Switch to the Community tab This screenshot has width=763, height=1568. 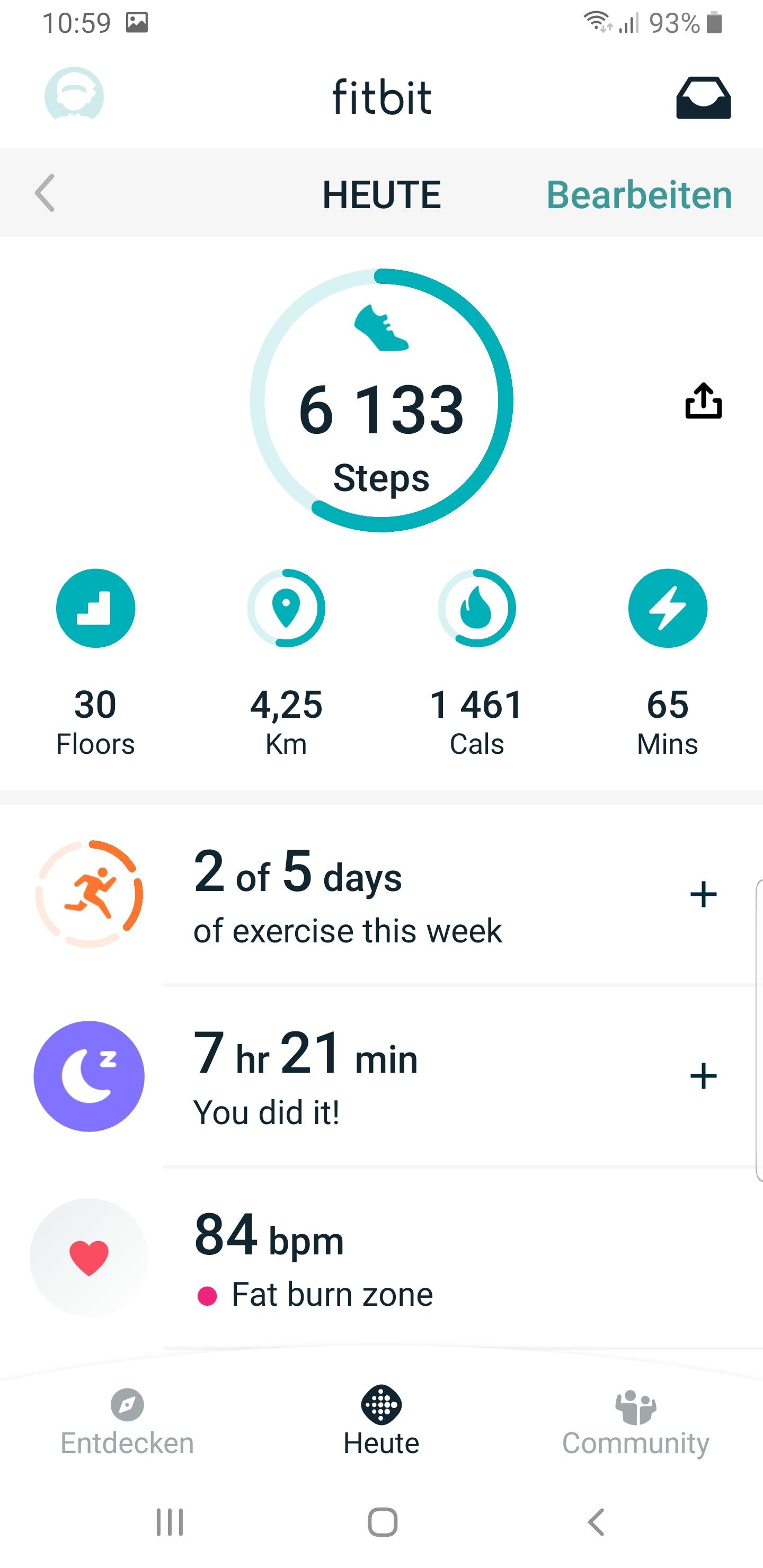pos(635,1422)
